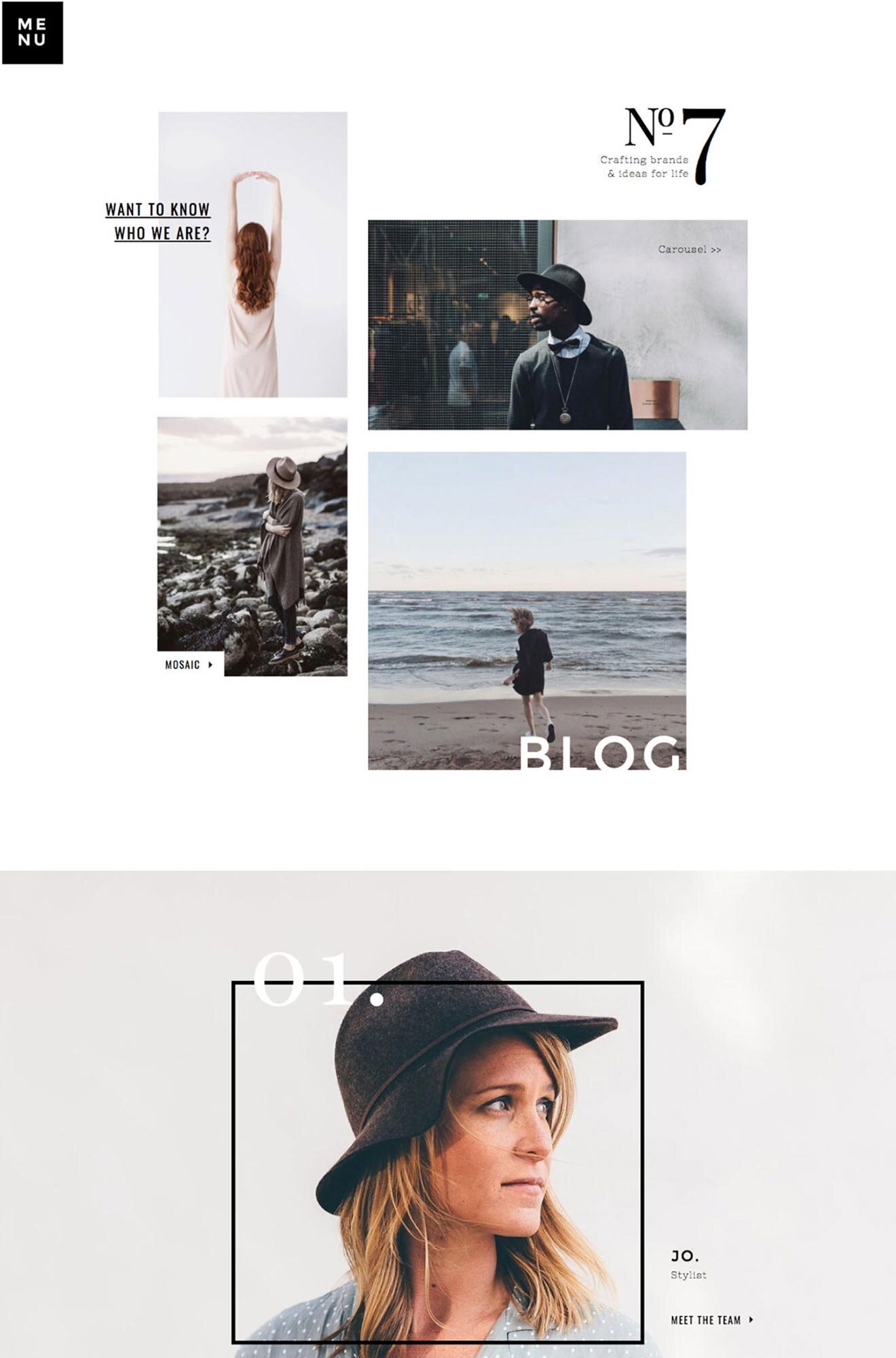Image resolution: width=896 pixels, height=1358 pixels.
Task: Open the MENU button
Action: [33, 33]
